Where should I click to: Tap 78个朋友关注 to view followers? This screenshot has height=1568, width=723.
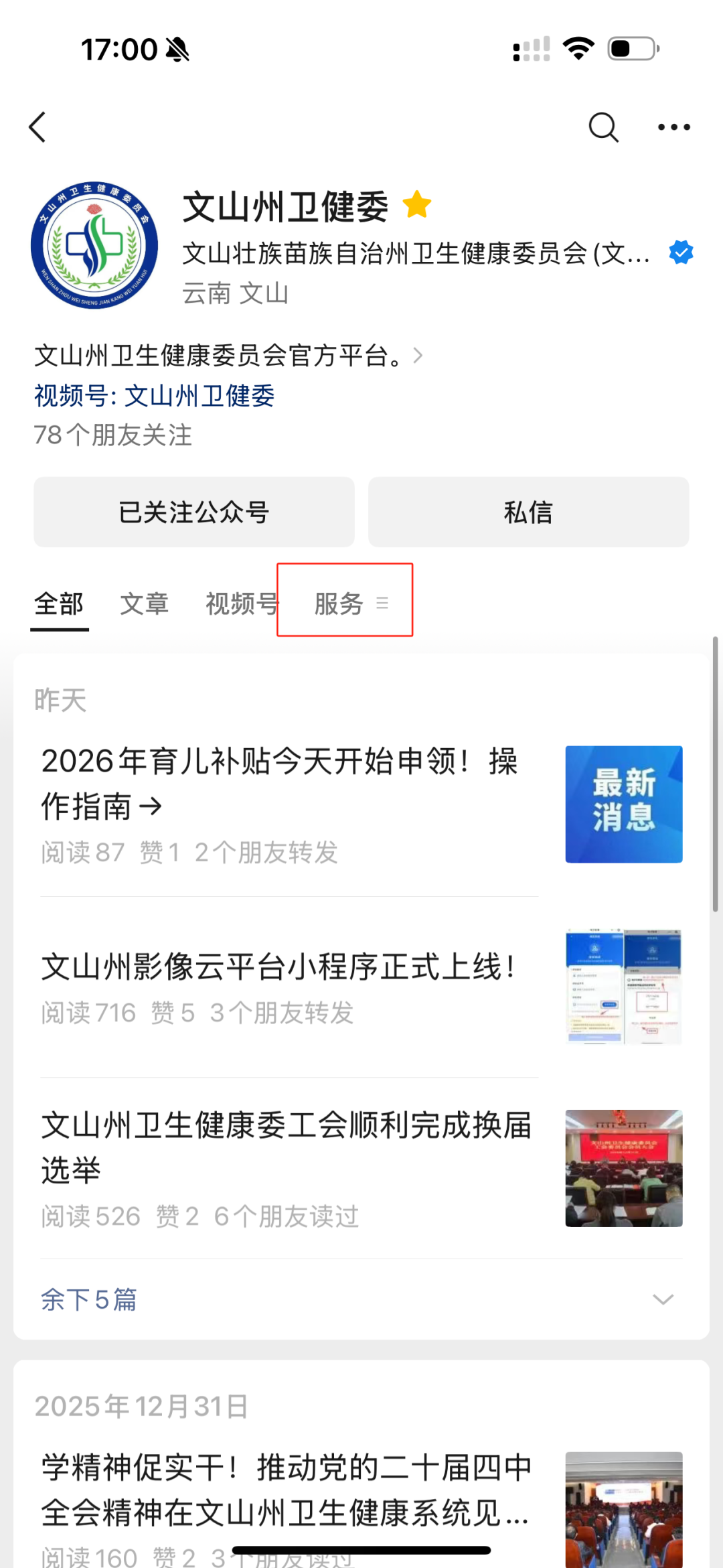point(112,435)
